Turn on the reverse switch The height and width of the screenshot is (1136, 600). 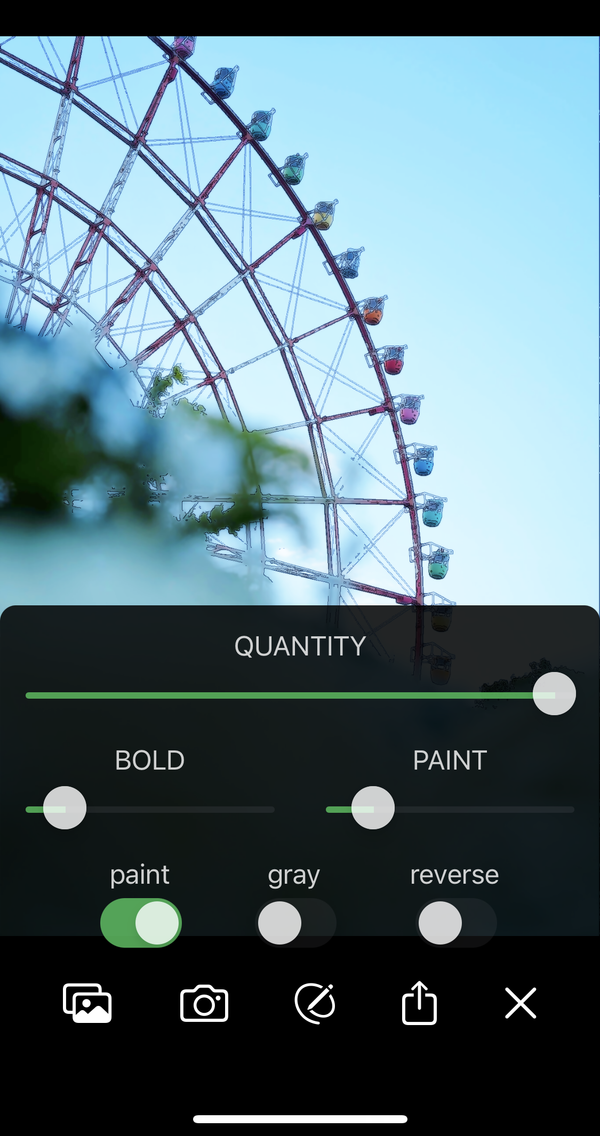coord(456,923)
